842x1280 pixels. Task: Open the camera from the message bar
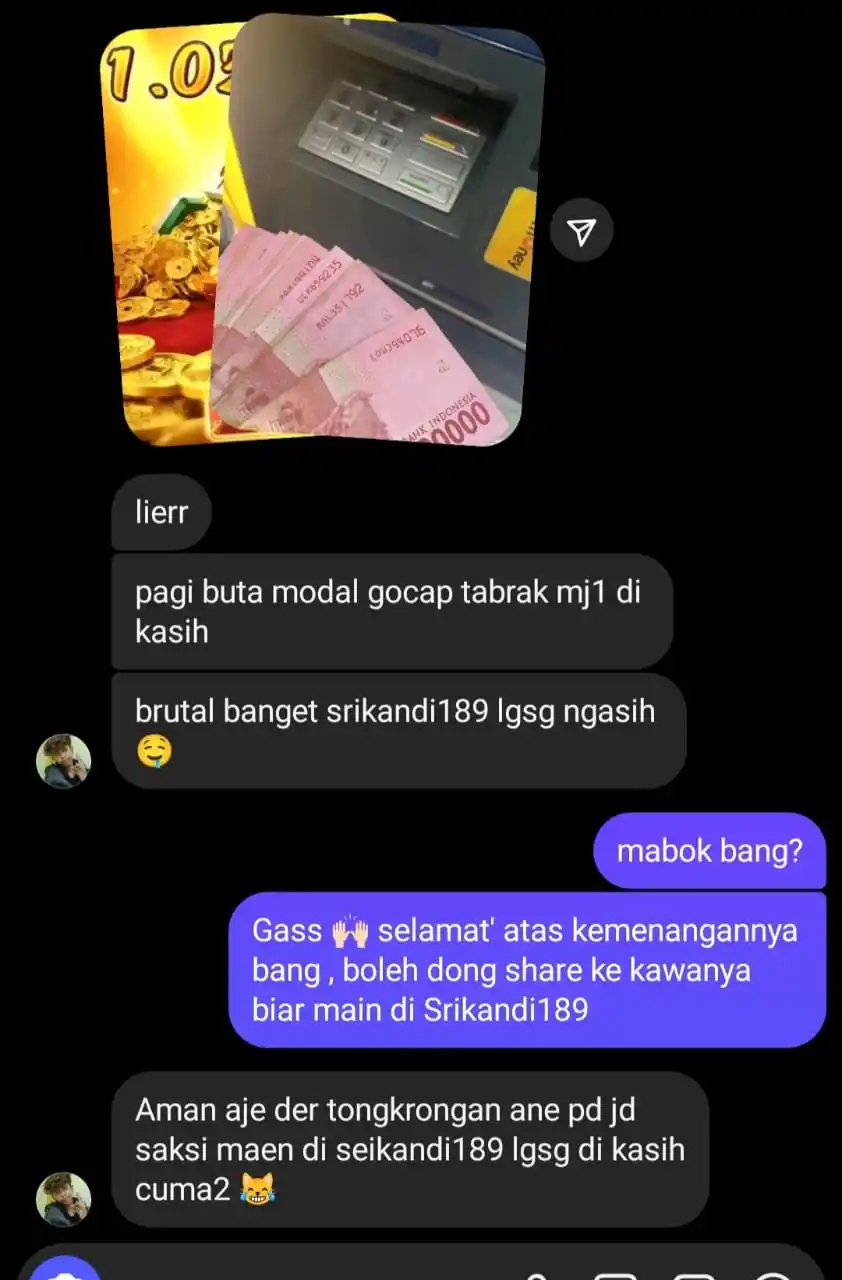coord(64,1270)
